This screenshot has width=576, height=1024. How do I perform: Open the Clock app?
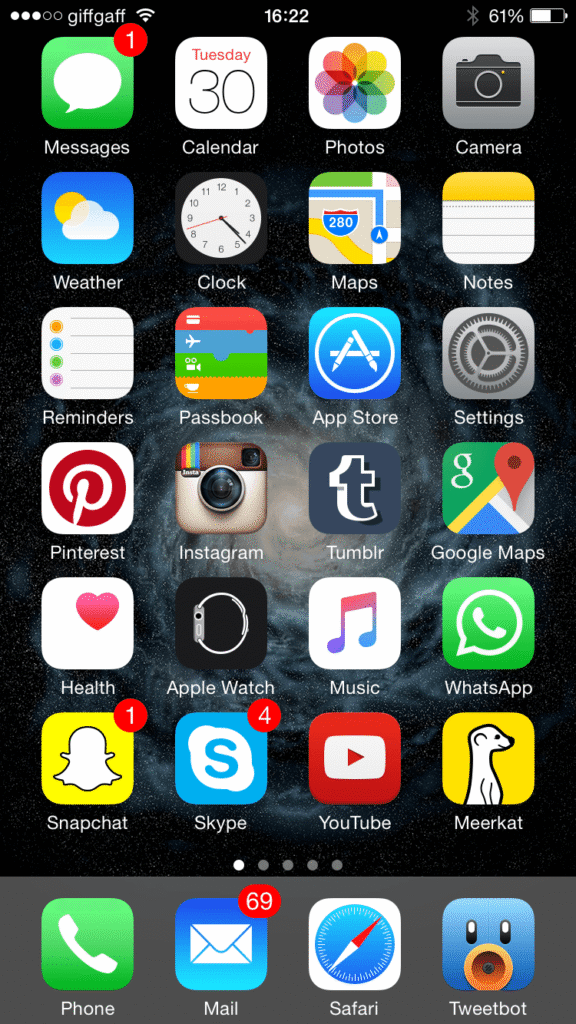coord(221,218)
